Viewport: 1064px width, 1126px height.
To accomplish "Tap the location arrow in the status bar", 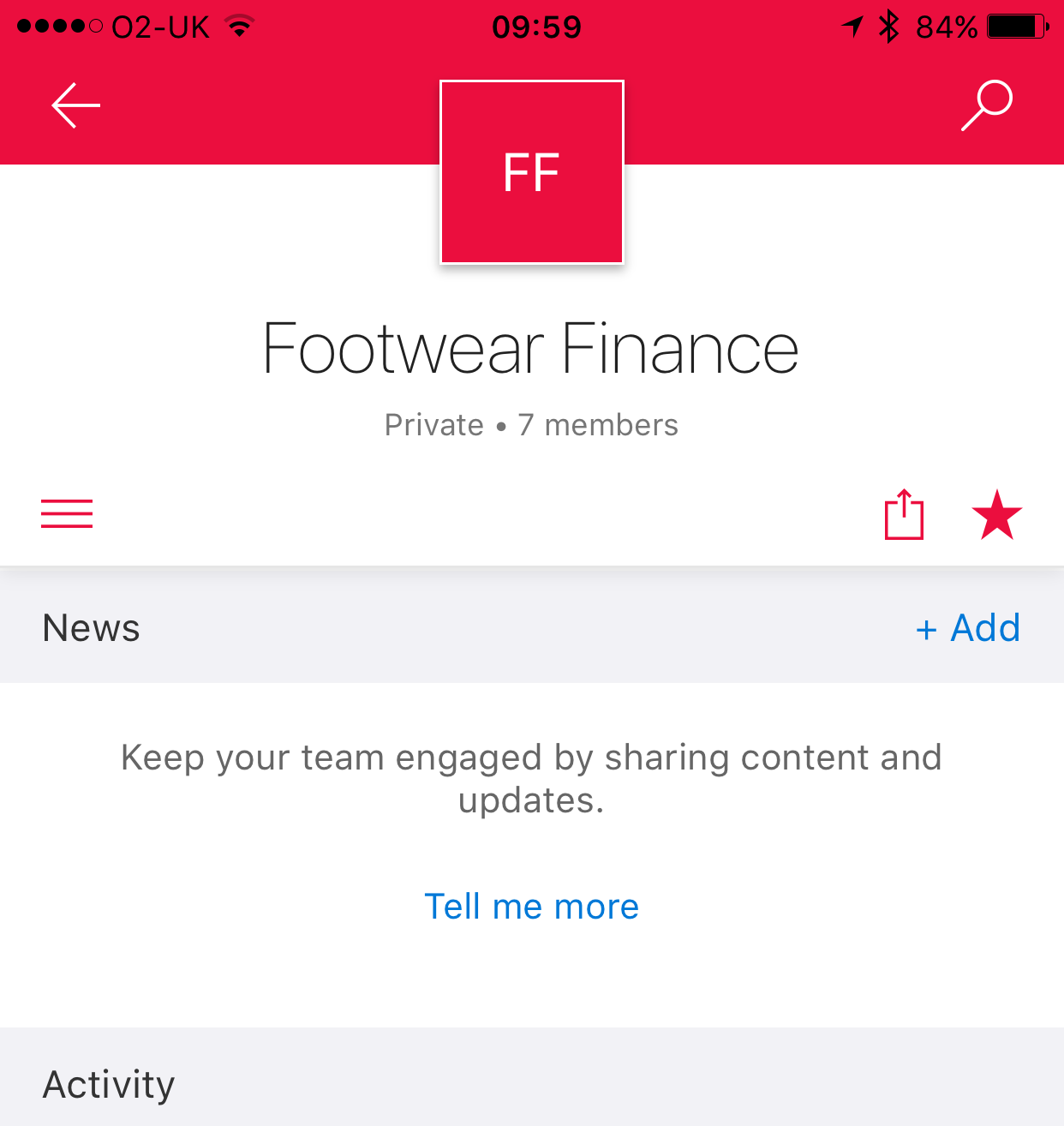I will (x=854, y=27).
